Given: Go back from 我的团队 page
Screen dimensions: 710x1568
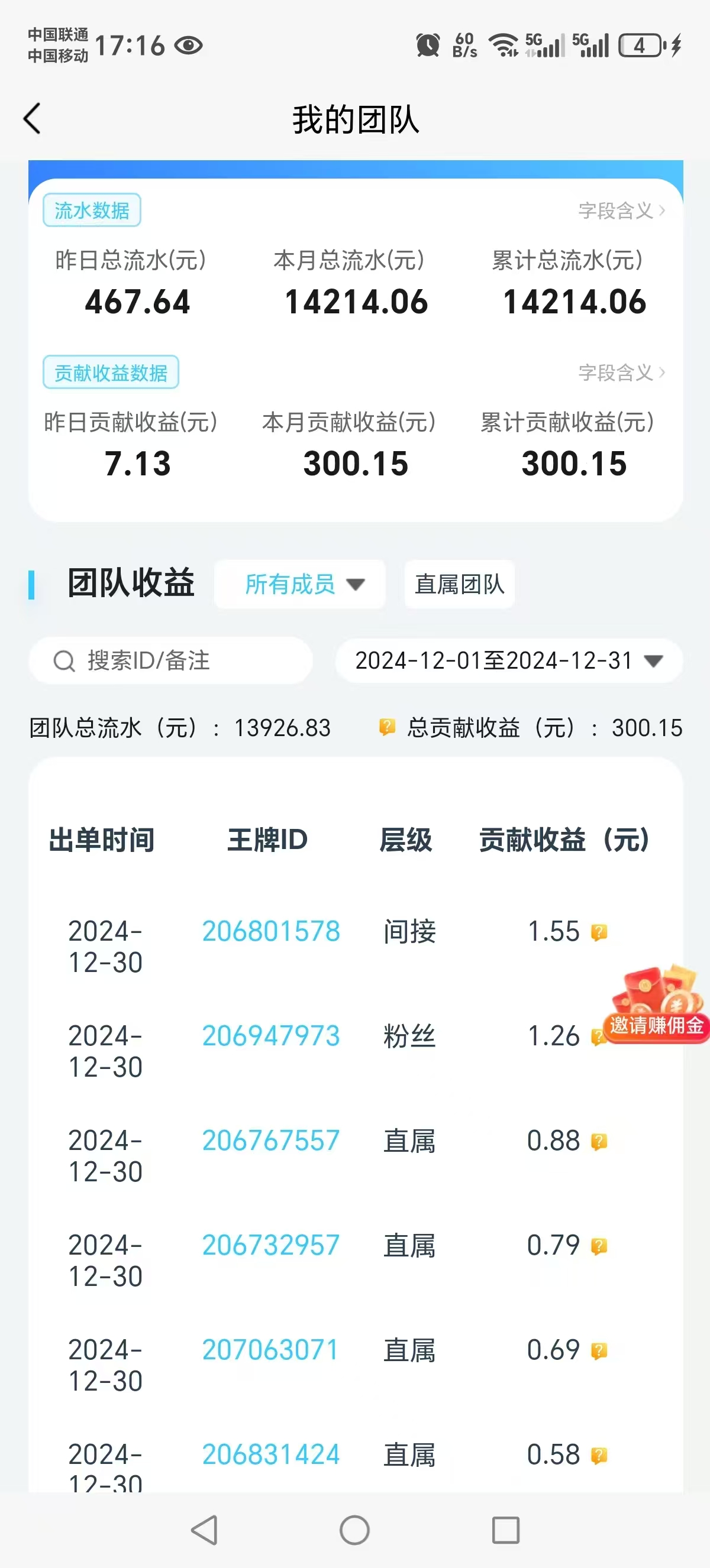Looking at the screenshot, I should pyautogui.click(x=33, y=118).
